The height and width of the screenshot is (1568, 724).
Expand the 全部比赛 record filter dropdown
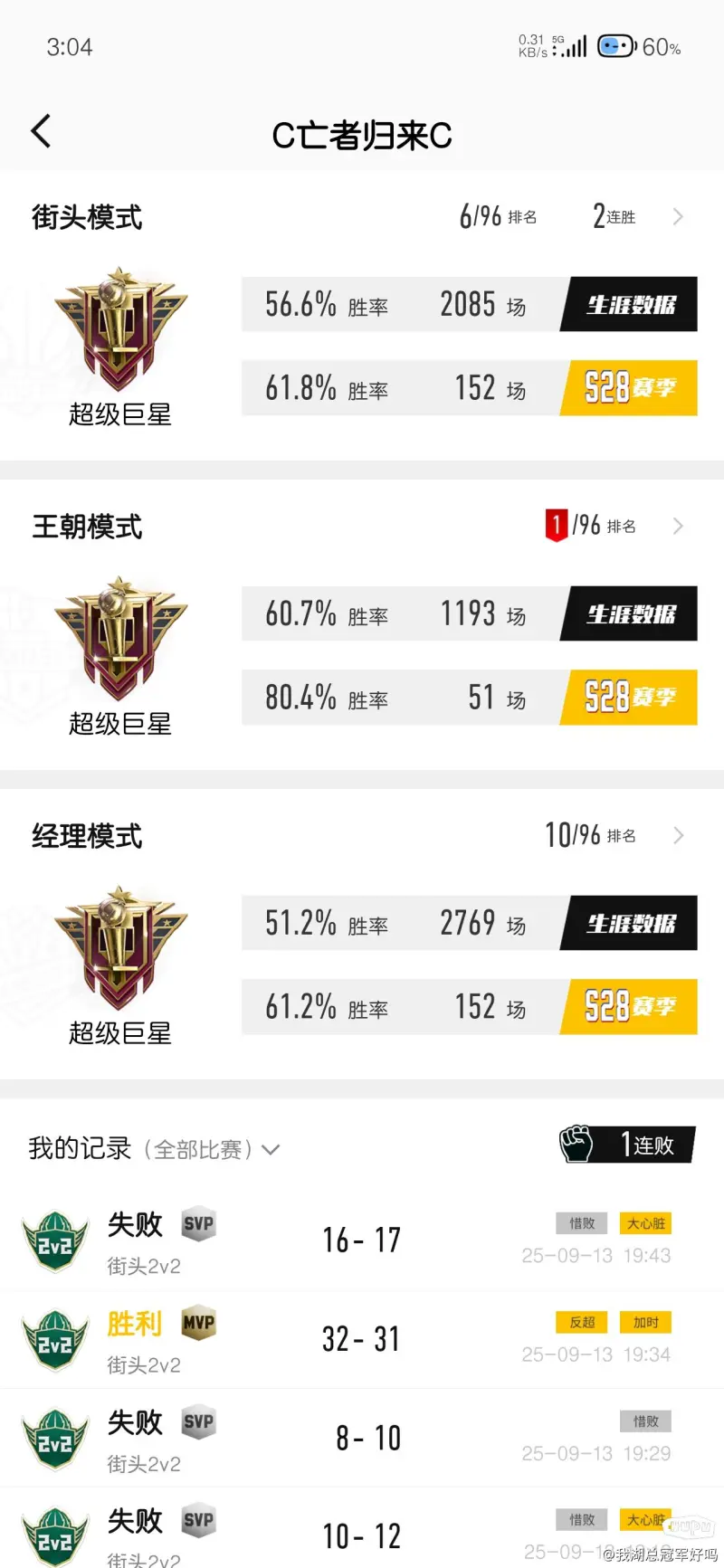point(270,1150)
